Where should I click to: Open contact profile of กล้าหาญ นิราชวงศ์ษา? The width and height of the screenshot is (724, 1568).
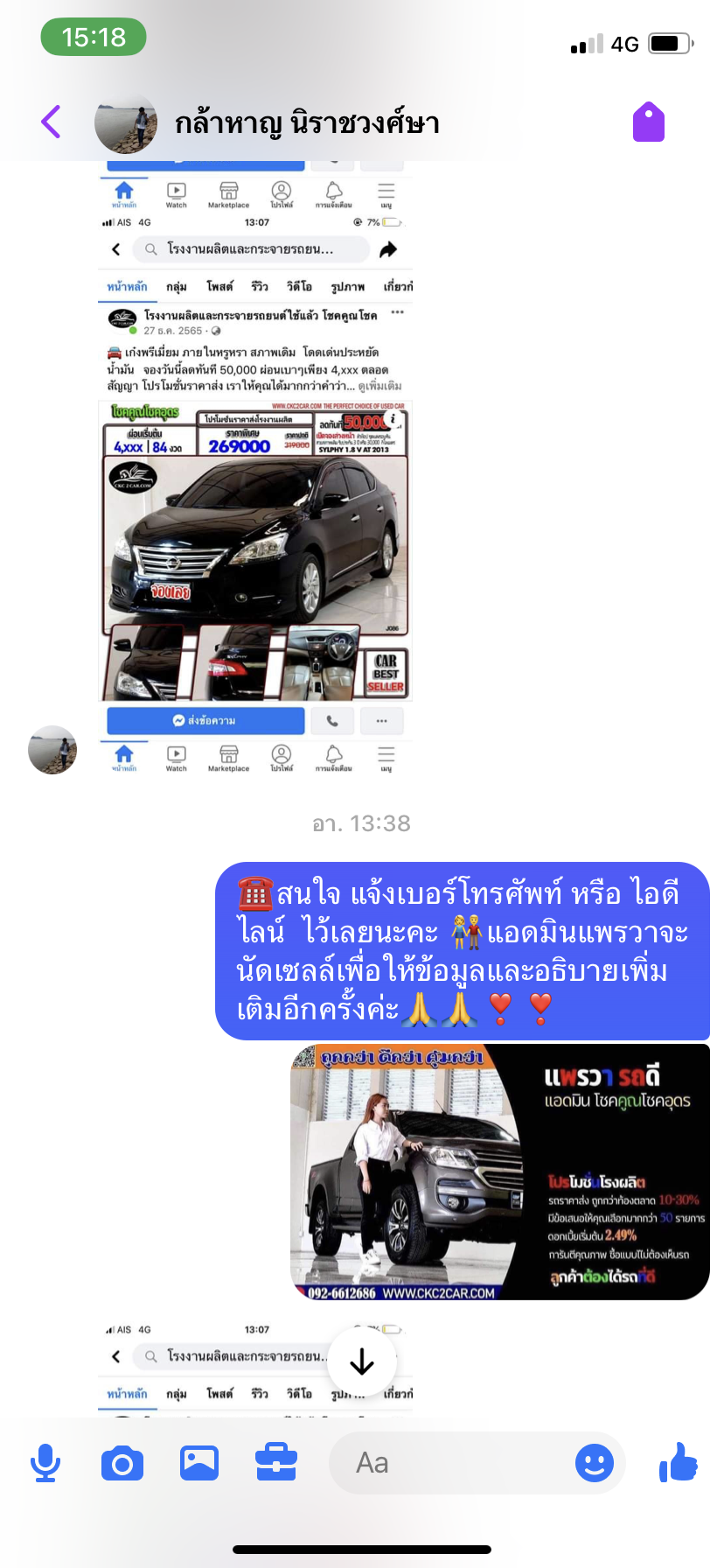coord(306,122)
